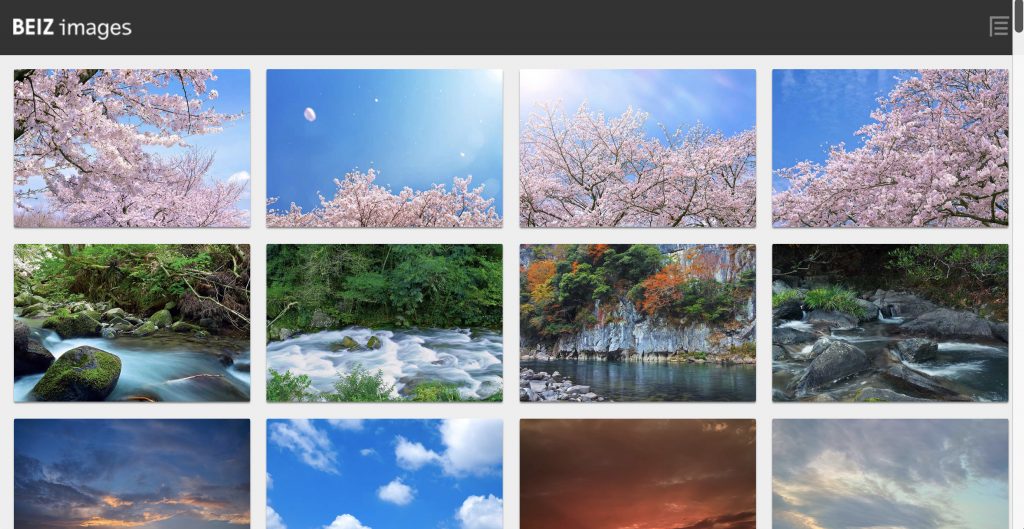Open the cherry blossoms with floating petal image
The width and height of the screenshot is (1024, 529).
[x=384, y=148]
